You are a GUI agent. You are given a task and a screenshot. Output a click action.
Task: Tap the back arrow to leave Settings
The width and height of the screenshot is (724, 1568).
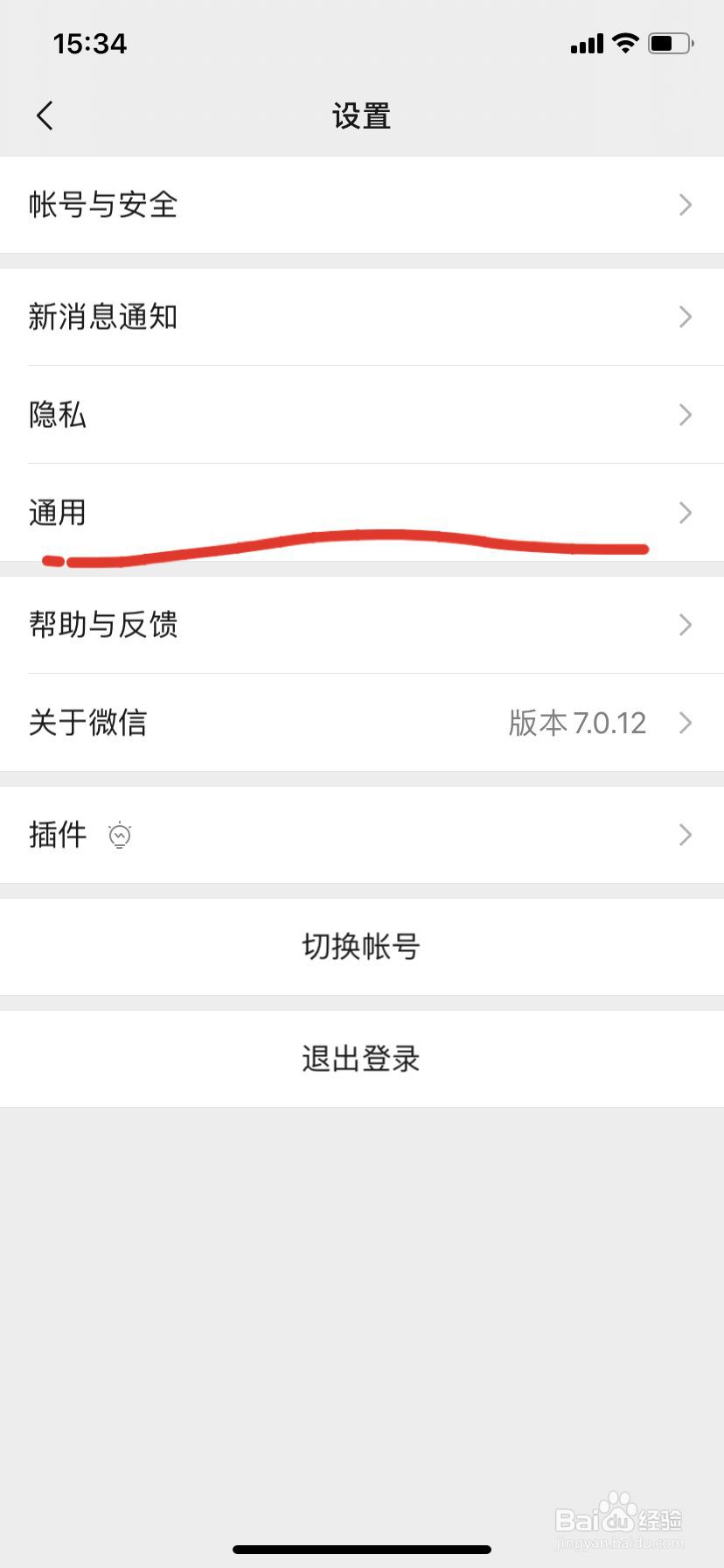click(x=45, y=115)
